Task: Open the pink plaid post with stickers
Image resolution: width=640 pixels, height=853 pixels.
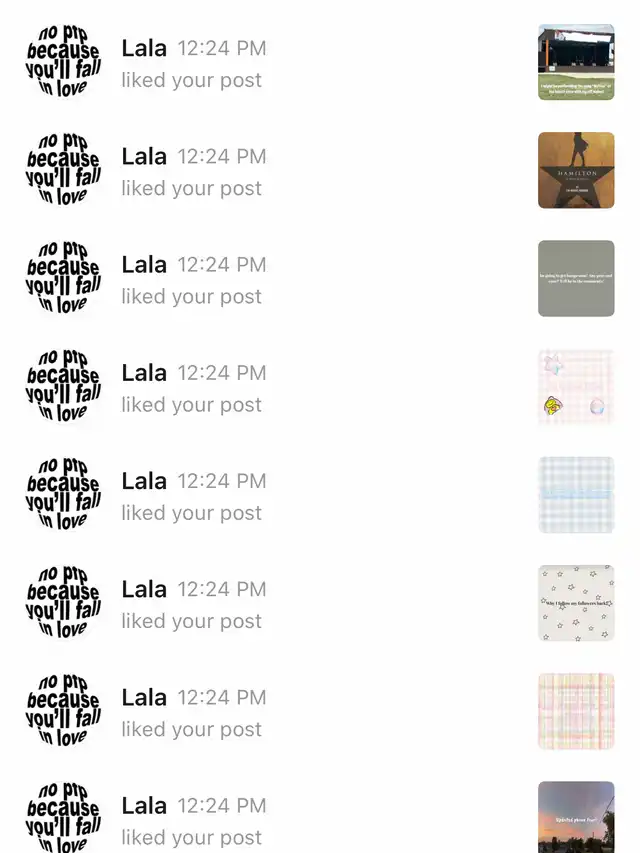Action: pos(576,386)
